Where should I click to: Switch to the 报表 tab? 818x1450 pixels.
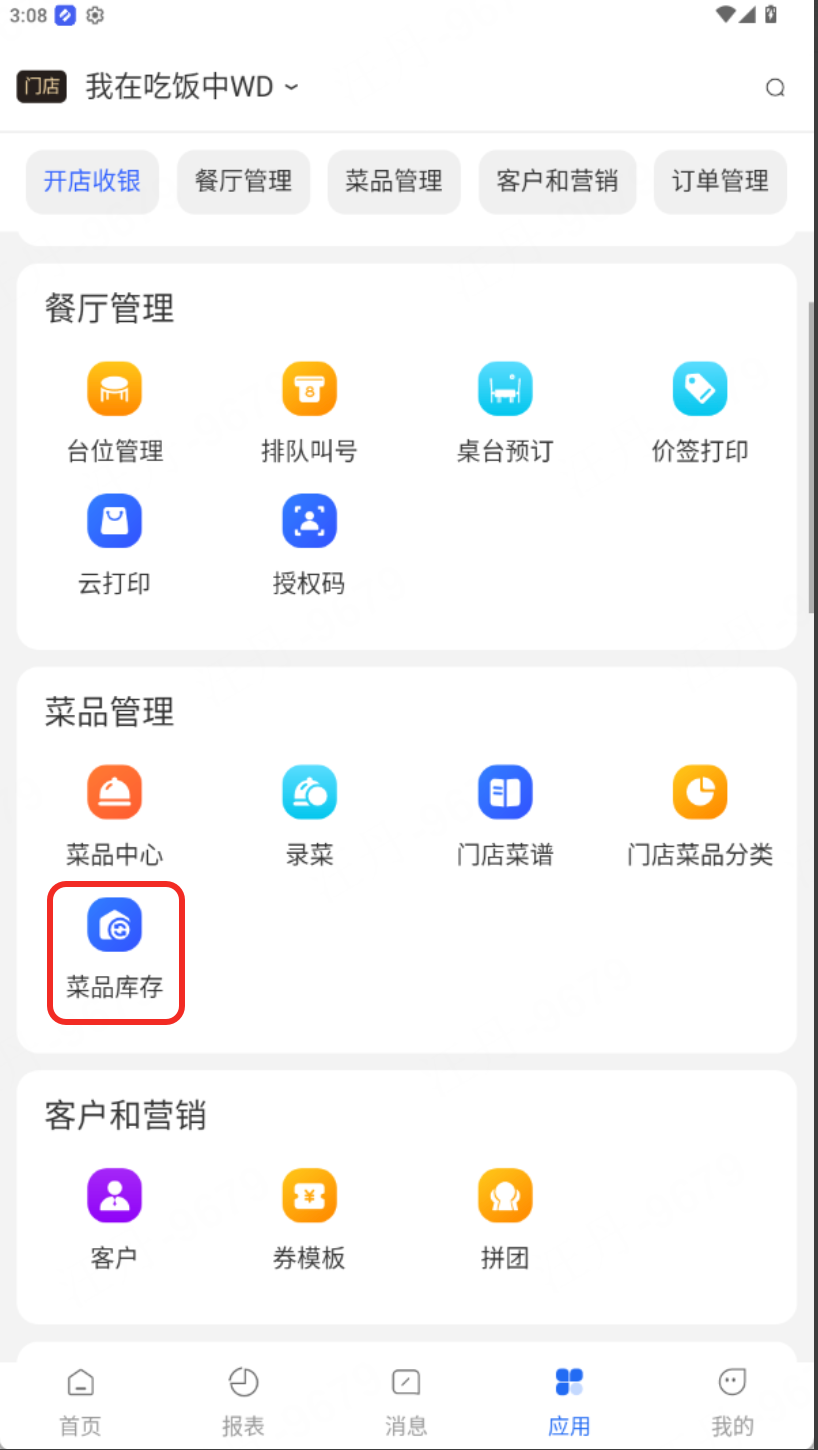(243, 1402)
